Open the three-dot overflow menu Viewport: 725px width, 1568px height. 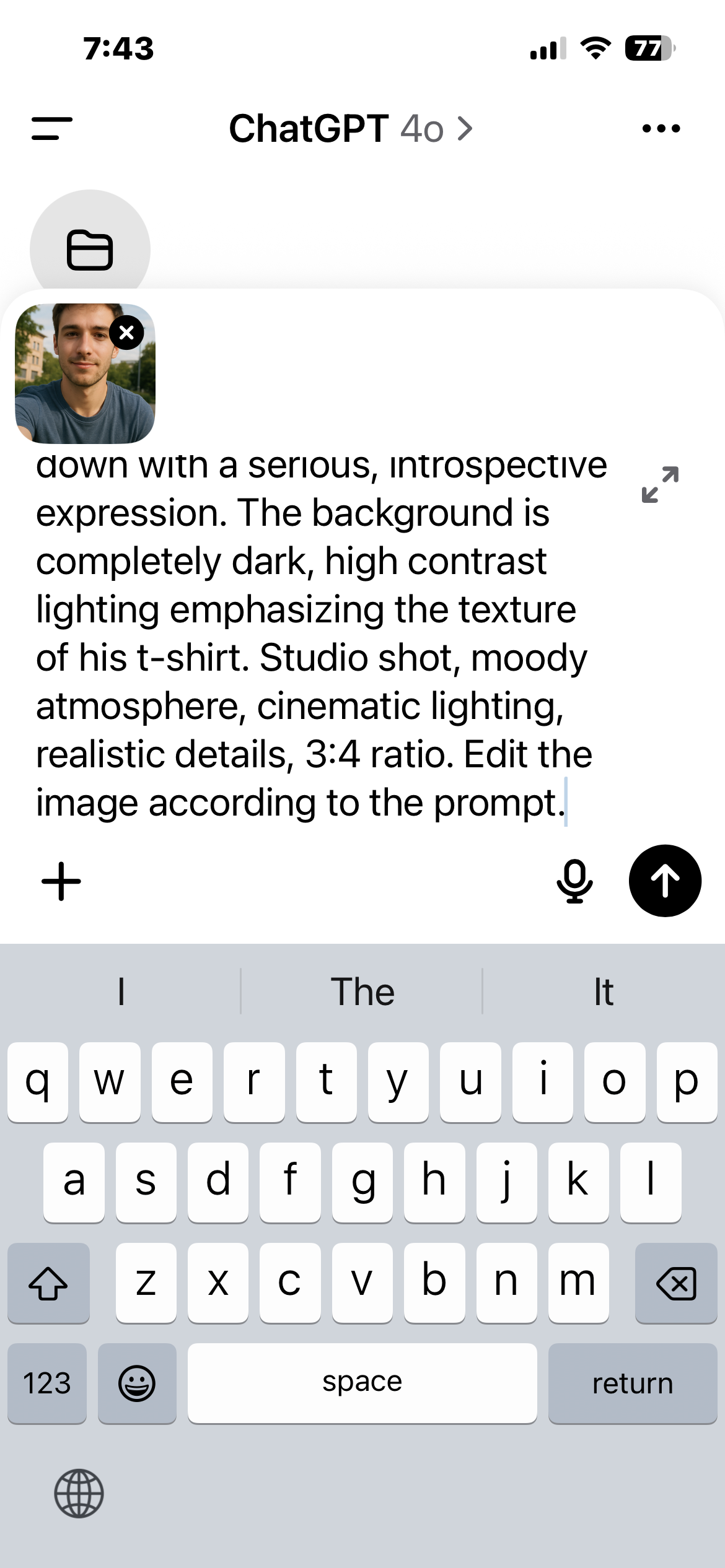661,129
